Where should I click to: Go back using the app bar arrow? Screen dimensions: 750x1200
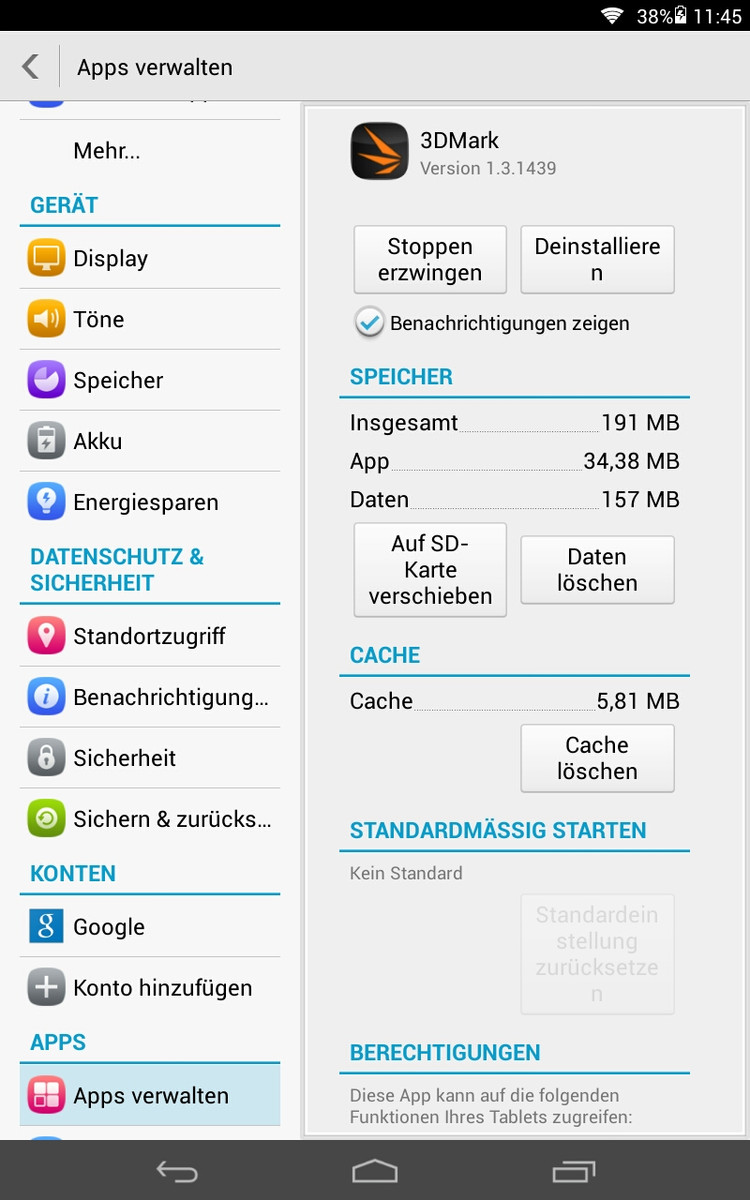pos(31,67)
